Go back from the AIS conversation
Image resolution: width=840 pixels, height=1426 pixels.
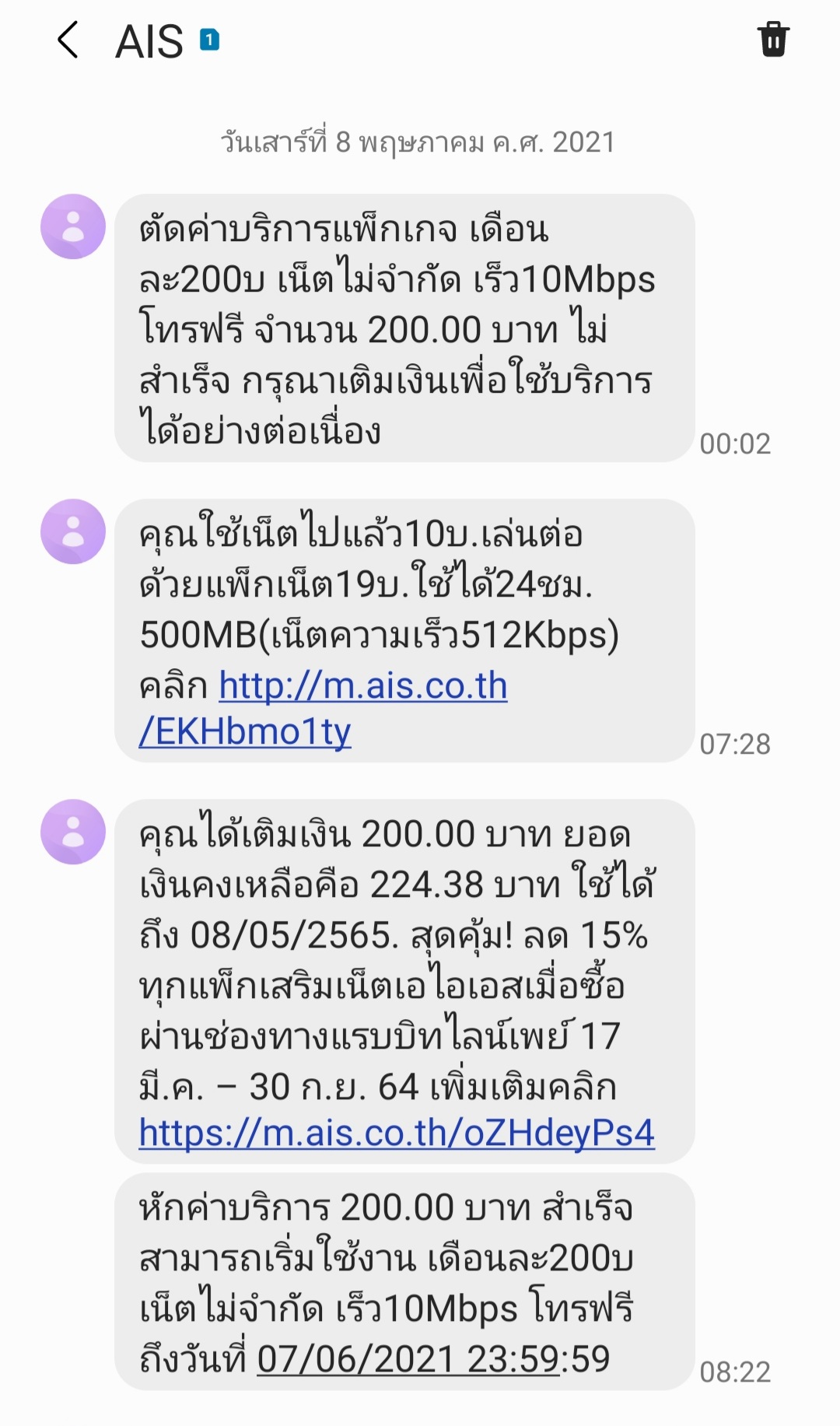point(68,40)
